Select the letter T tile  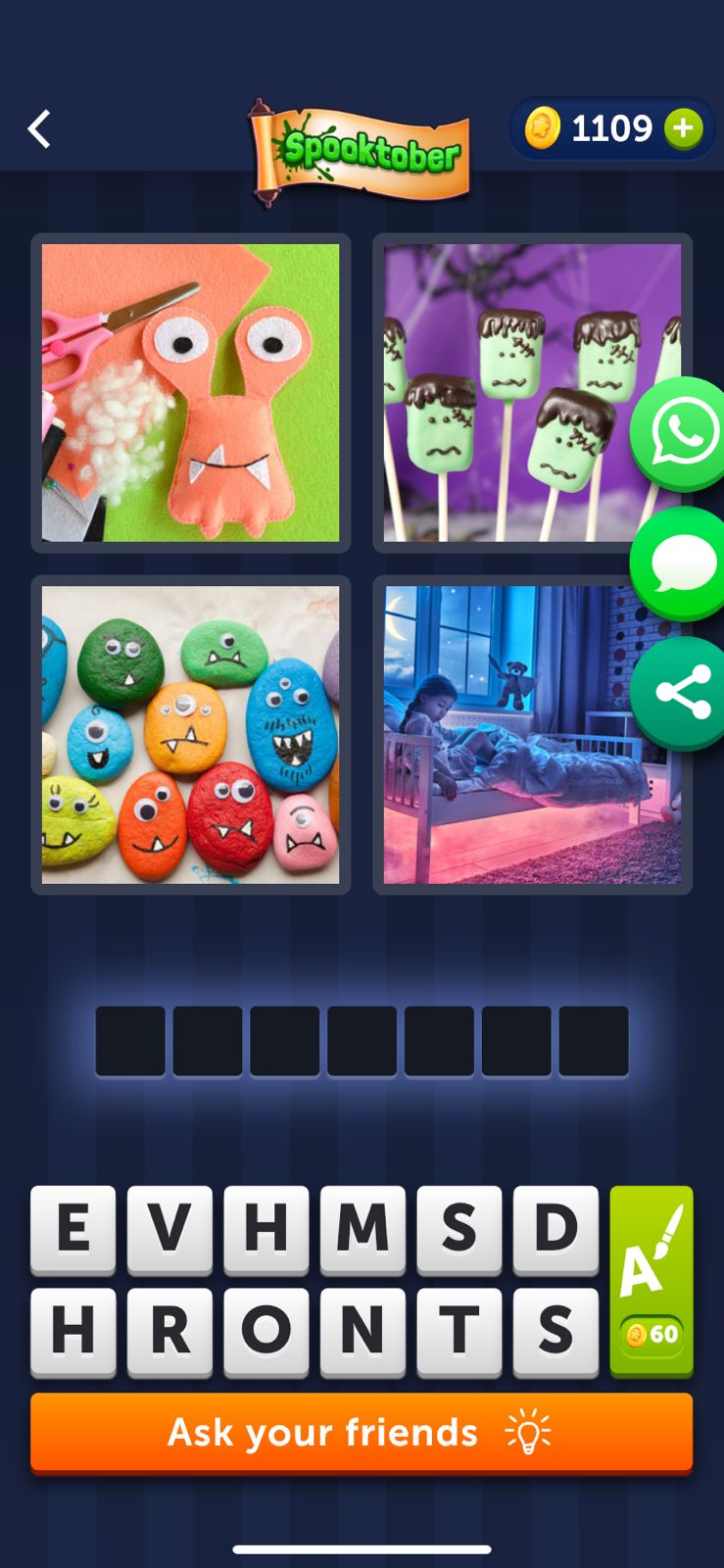459,1331
